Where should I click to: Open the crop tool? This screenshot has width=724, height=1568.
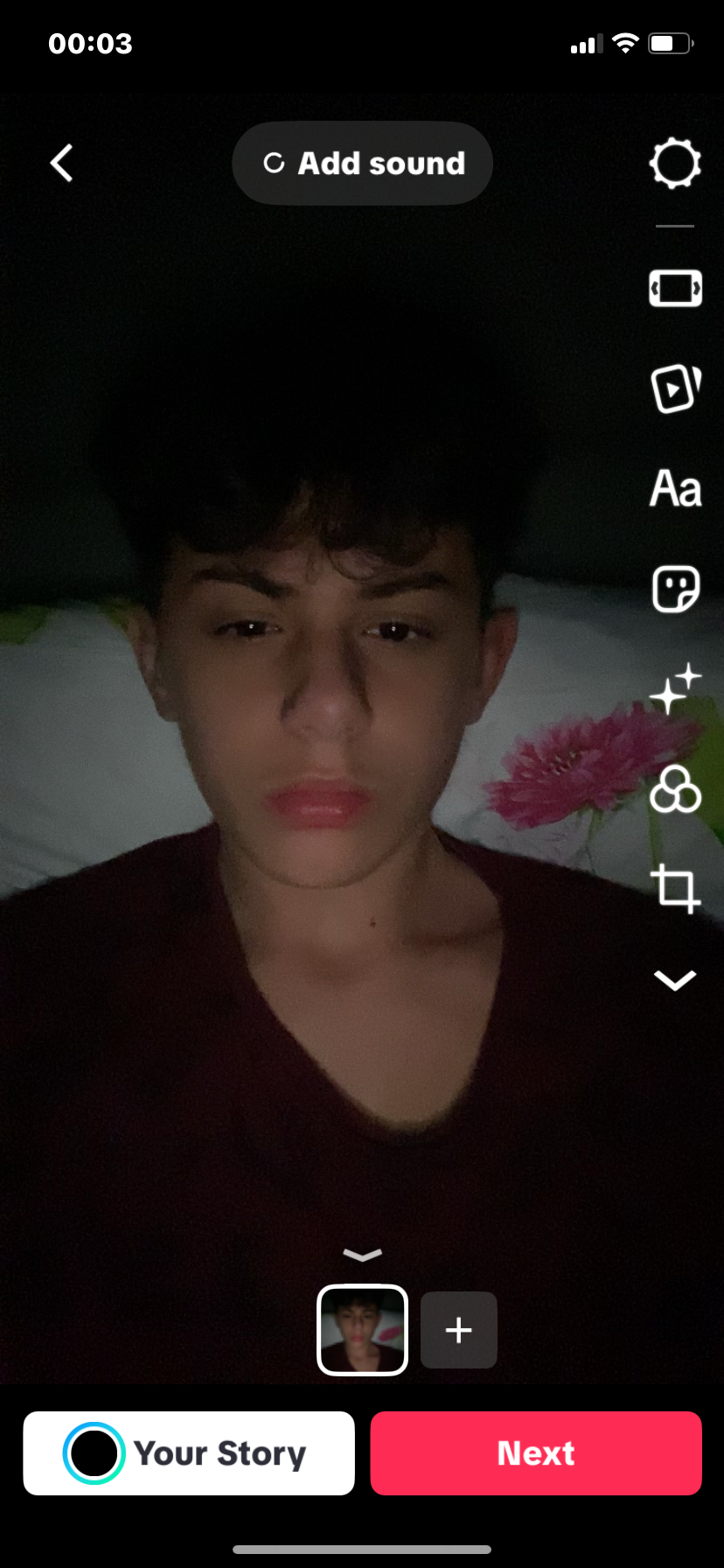coord(675,889)
